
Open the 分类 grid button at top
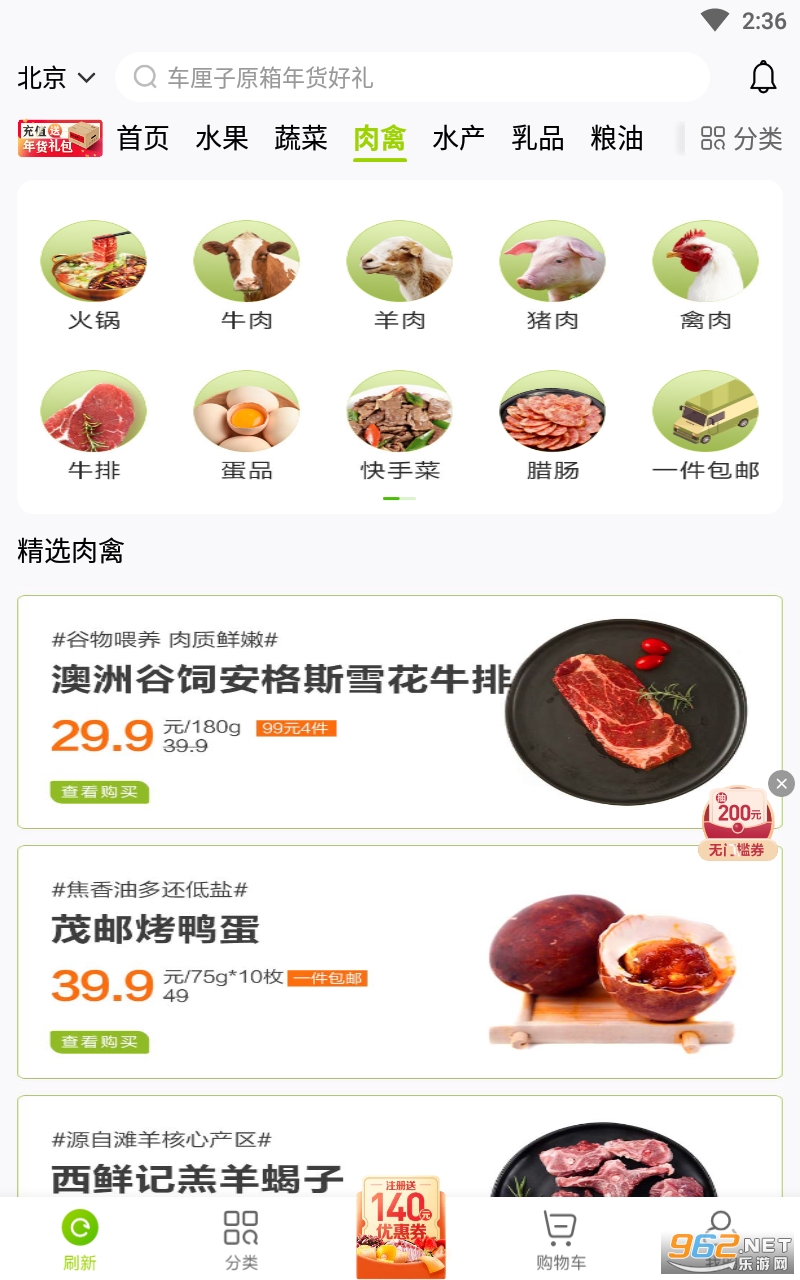point(741,138)
